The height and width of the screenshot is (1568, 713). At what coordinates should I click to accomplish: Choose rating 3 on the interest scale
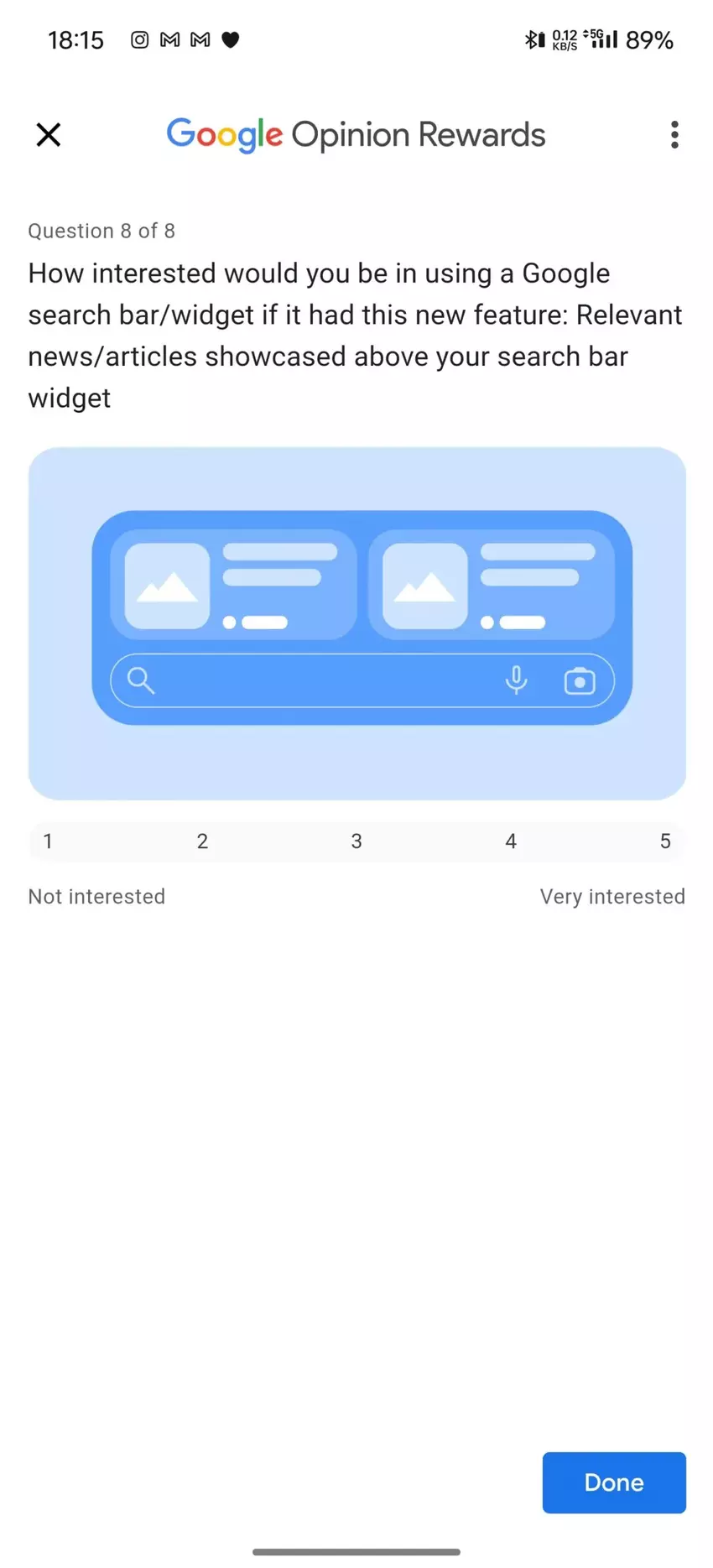356,841
